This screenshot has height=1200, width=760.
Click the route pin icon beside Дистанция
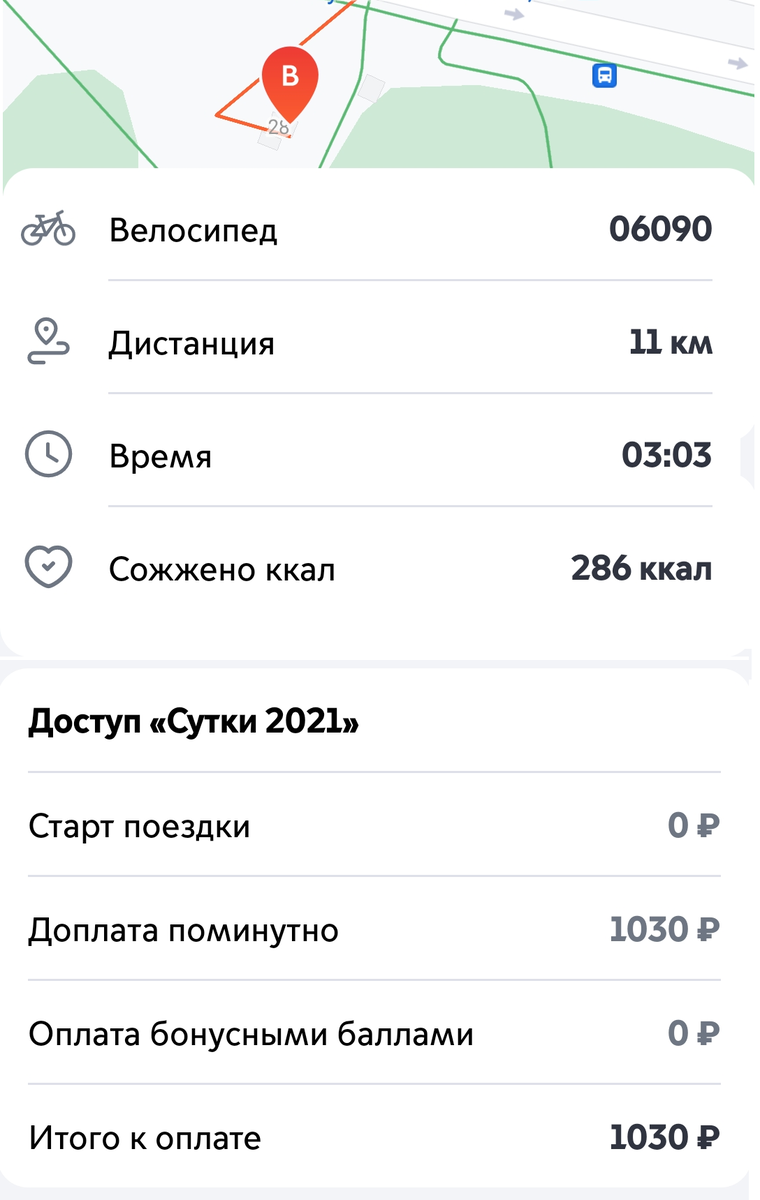click(47, 342)
